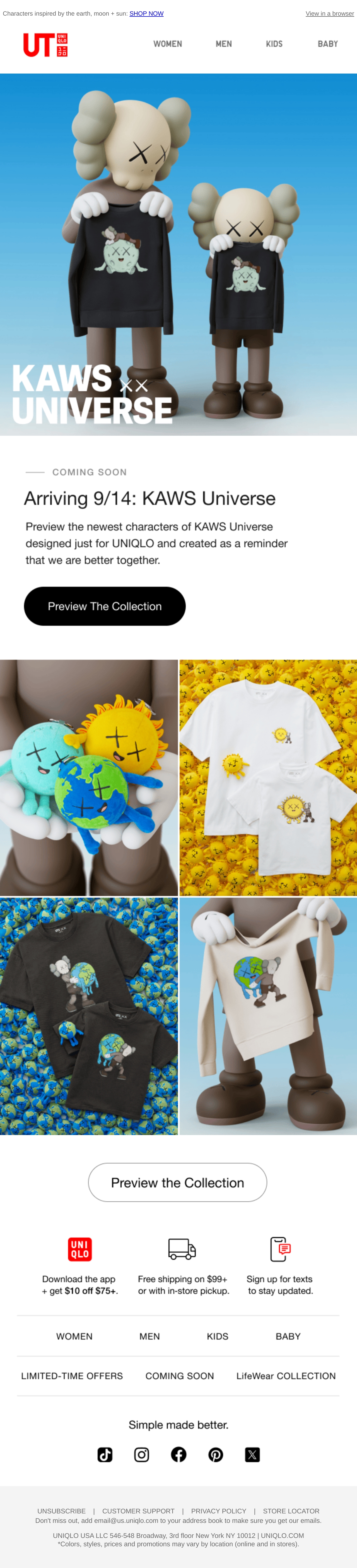Tap the UNSUBSCRIBE link

[x=62, y=1511]
